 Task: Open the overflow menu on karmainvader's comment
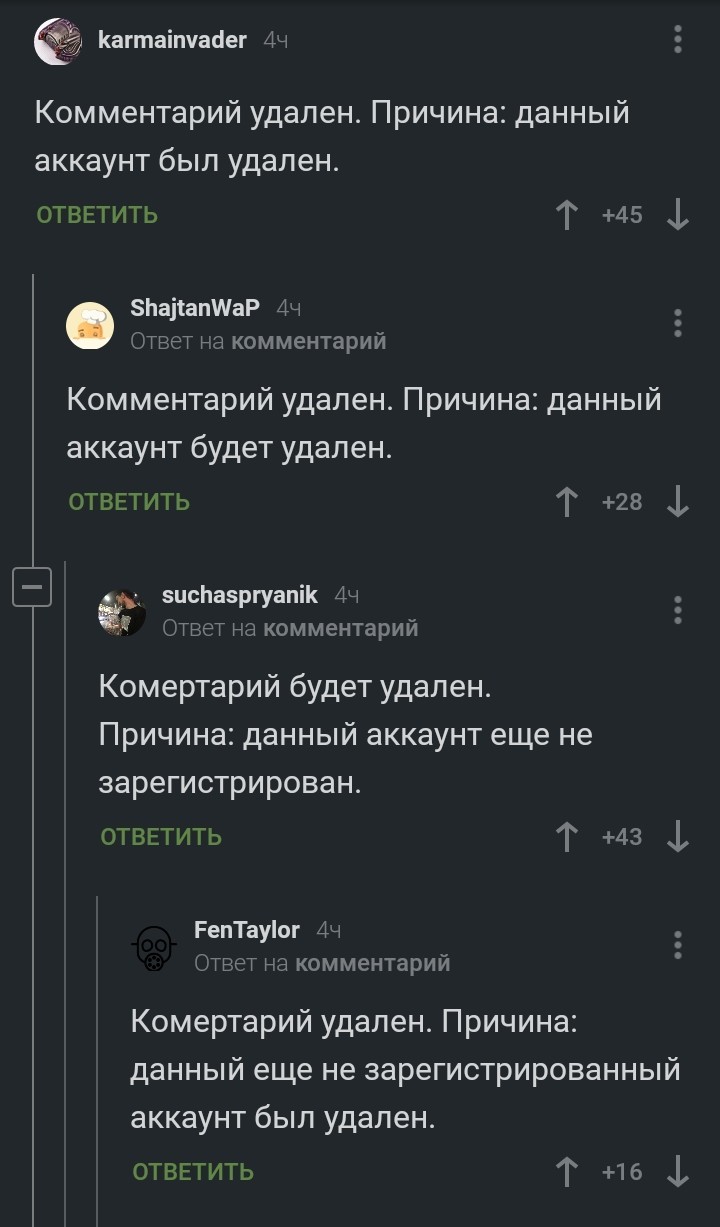coord(678,40)
